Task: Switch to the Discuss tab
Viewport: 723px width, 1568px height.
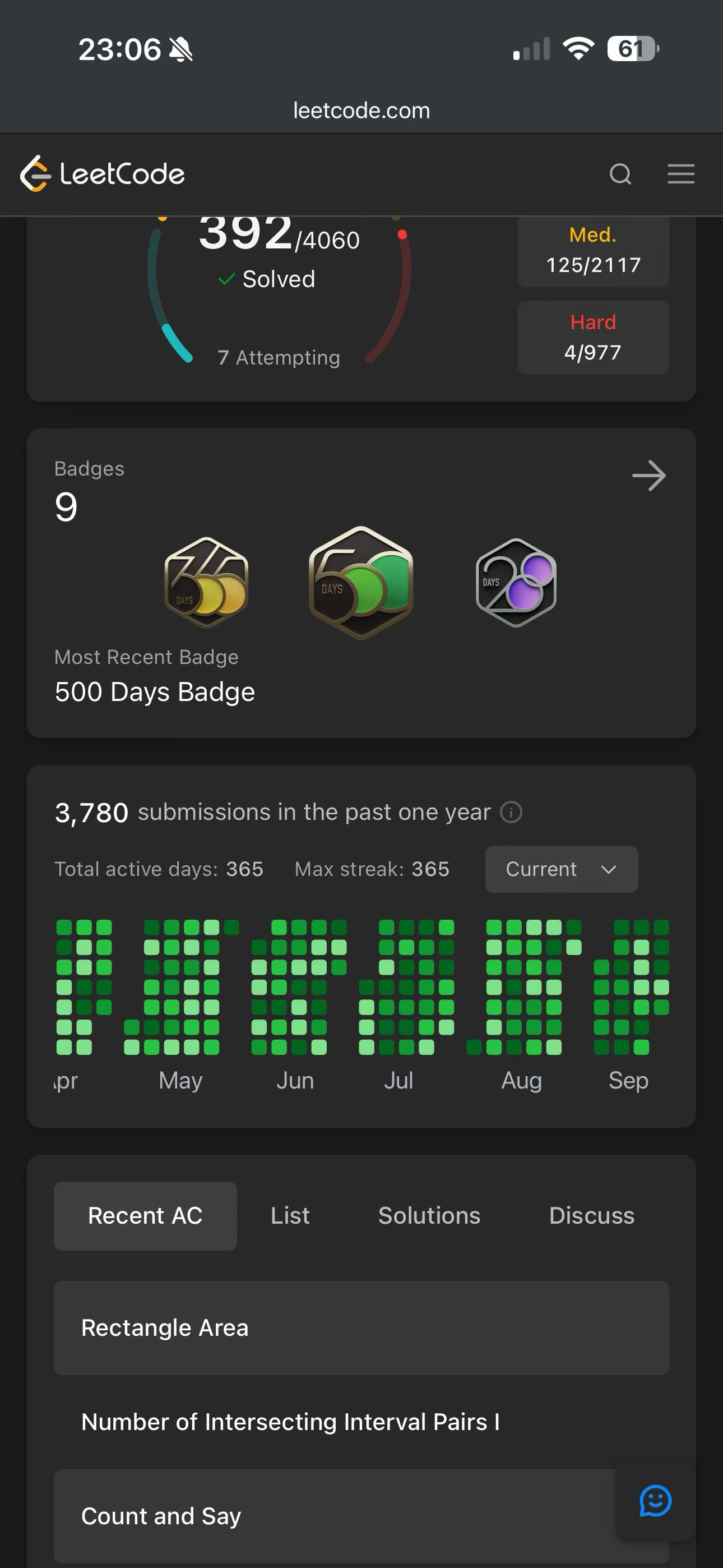Action: click(x=591, y=1216)
